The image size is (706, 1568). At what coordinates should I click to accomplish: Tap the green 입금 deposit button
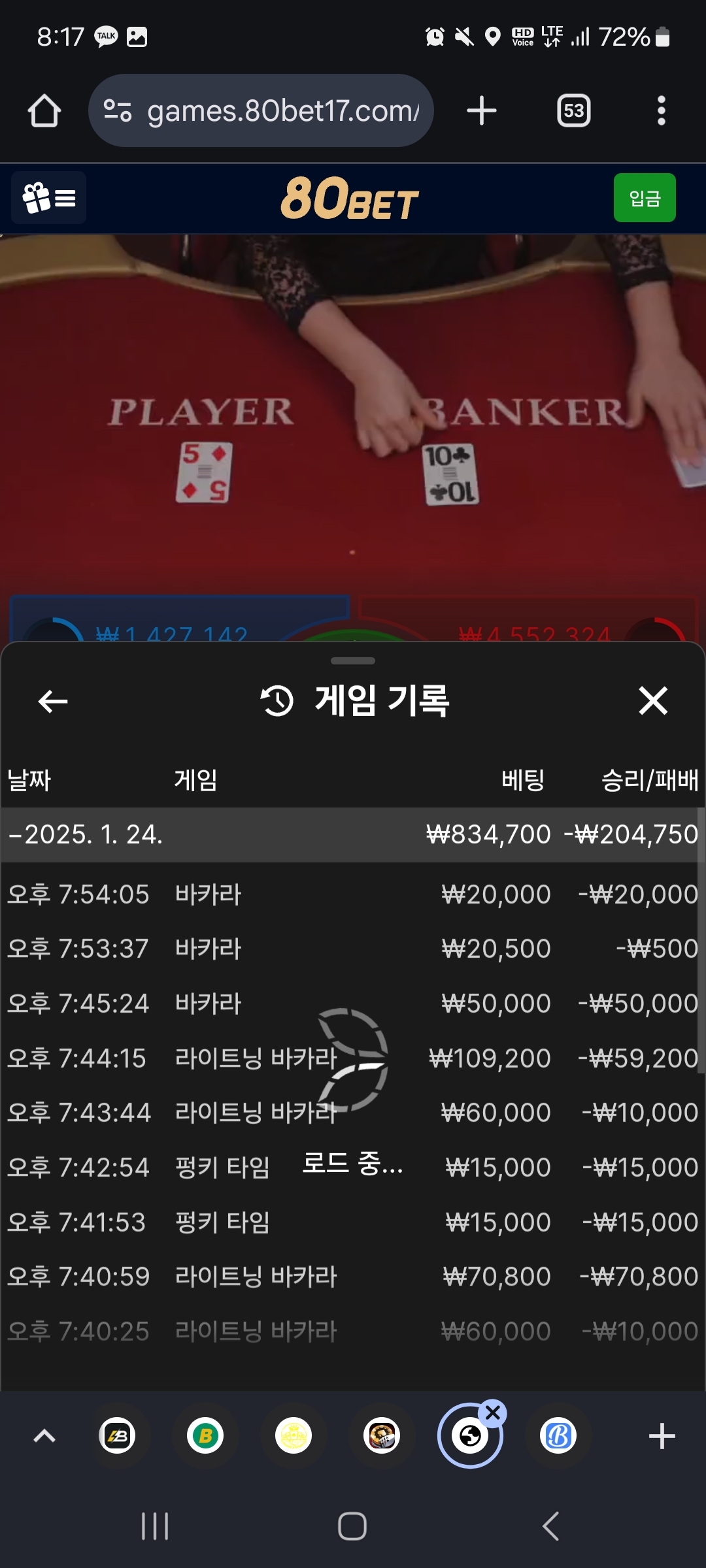[x=644, y=198]
